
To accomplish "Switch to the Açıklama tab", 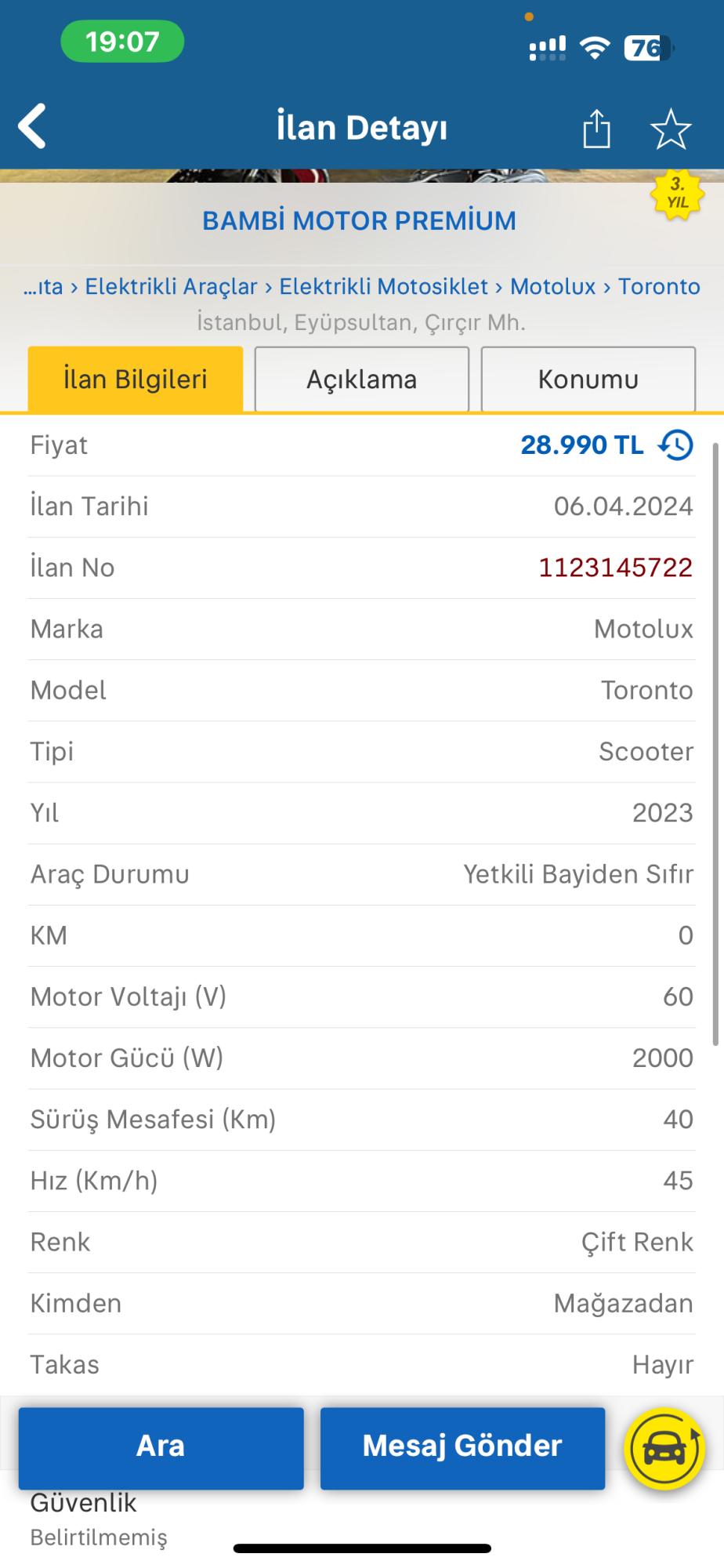I will (x=361, y=379).
